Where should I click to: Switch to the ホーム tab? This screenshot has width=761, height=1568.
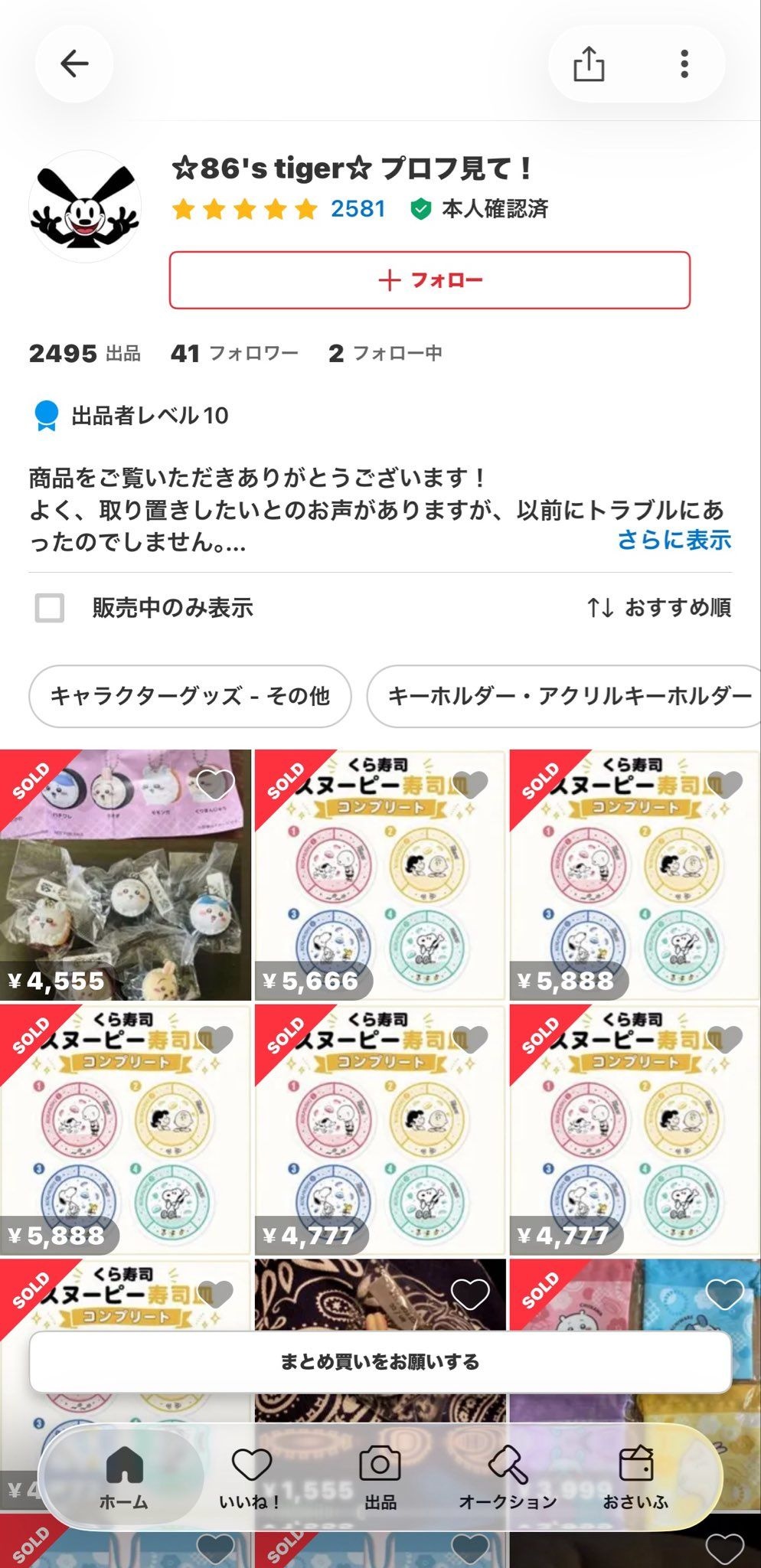click(123, 1479)
